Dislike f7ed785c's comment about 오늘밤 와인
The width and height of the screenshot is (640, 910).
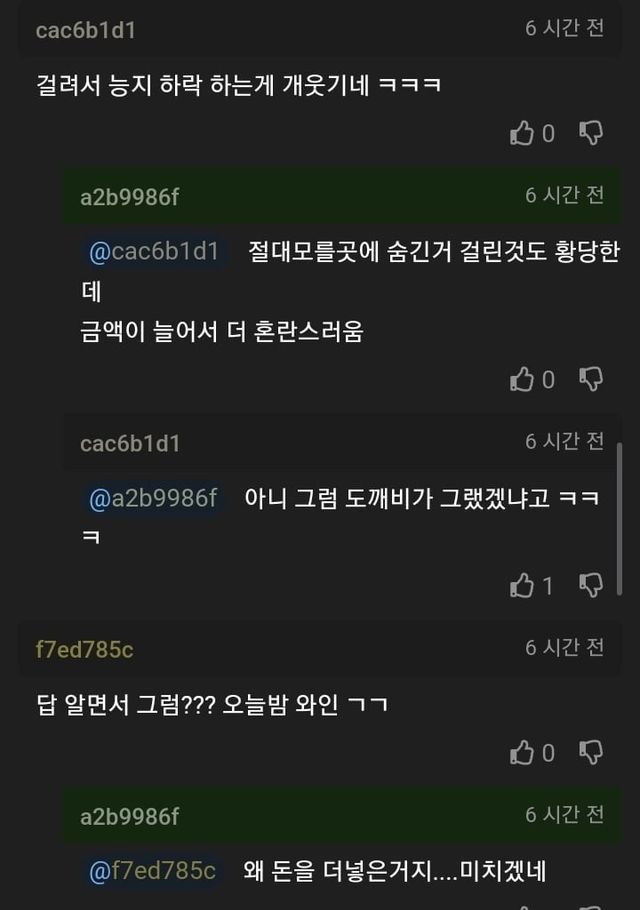(x=592, y=752)
